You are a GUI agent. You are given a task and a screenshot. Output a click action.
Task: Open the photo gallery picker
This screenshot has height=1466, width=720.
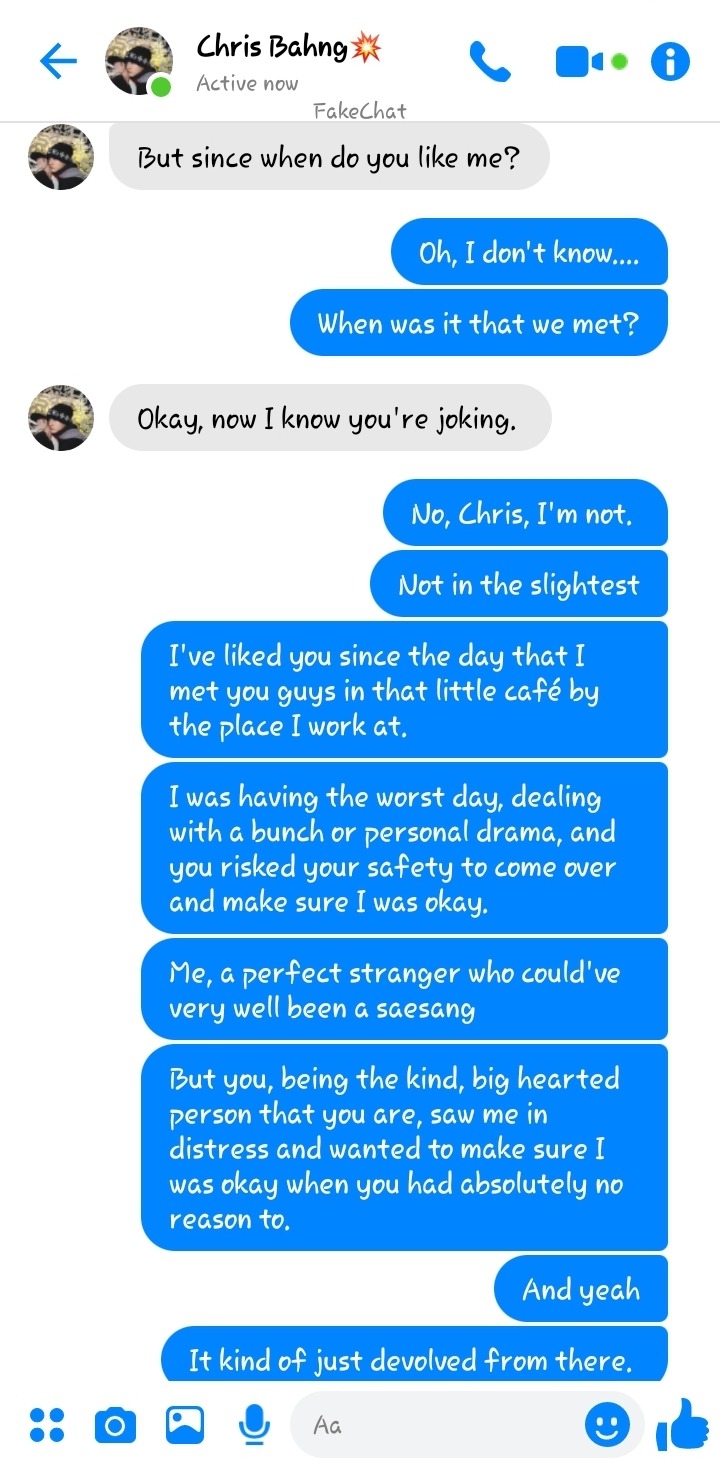click(185, 1424)
